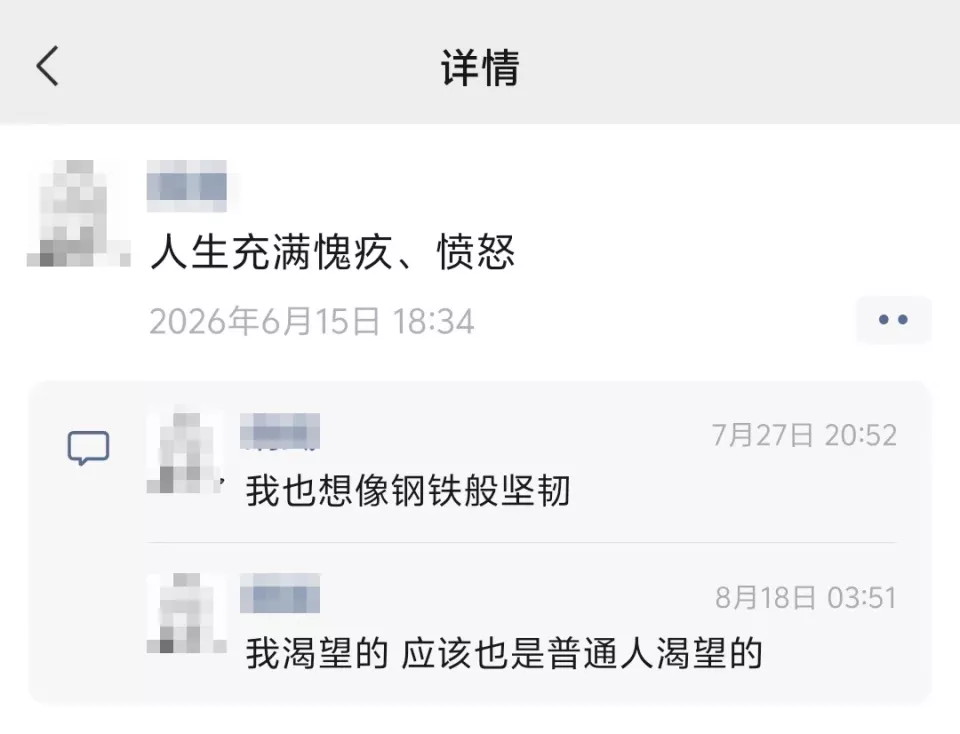
Task: Open the post author's blurred avatar
Action: coord(79,214)
